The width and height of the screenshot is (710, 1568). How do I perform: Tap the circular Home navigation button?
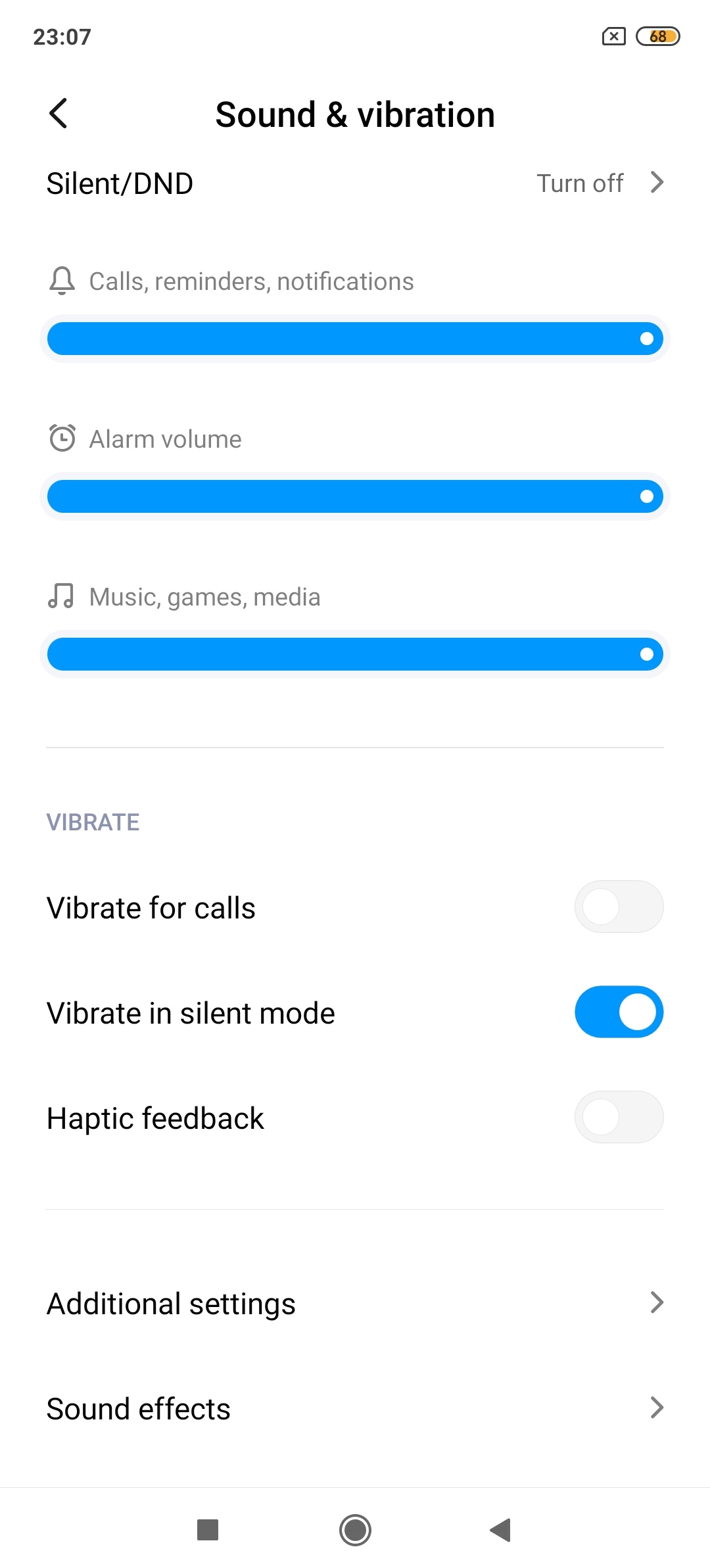(x=354, y=1530)
